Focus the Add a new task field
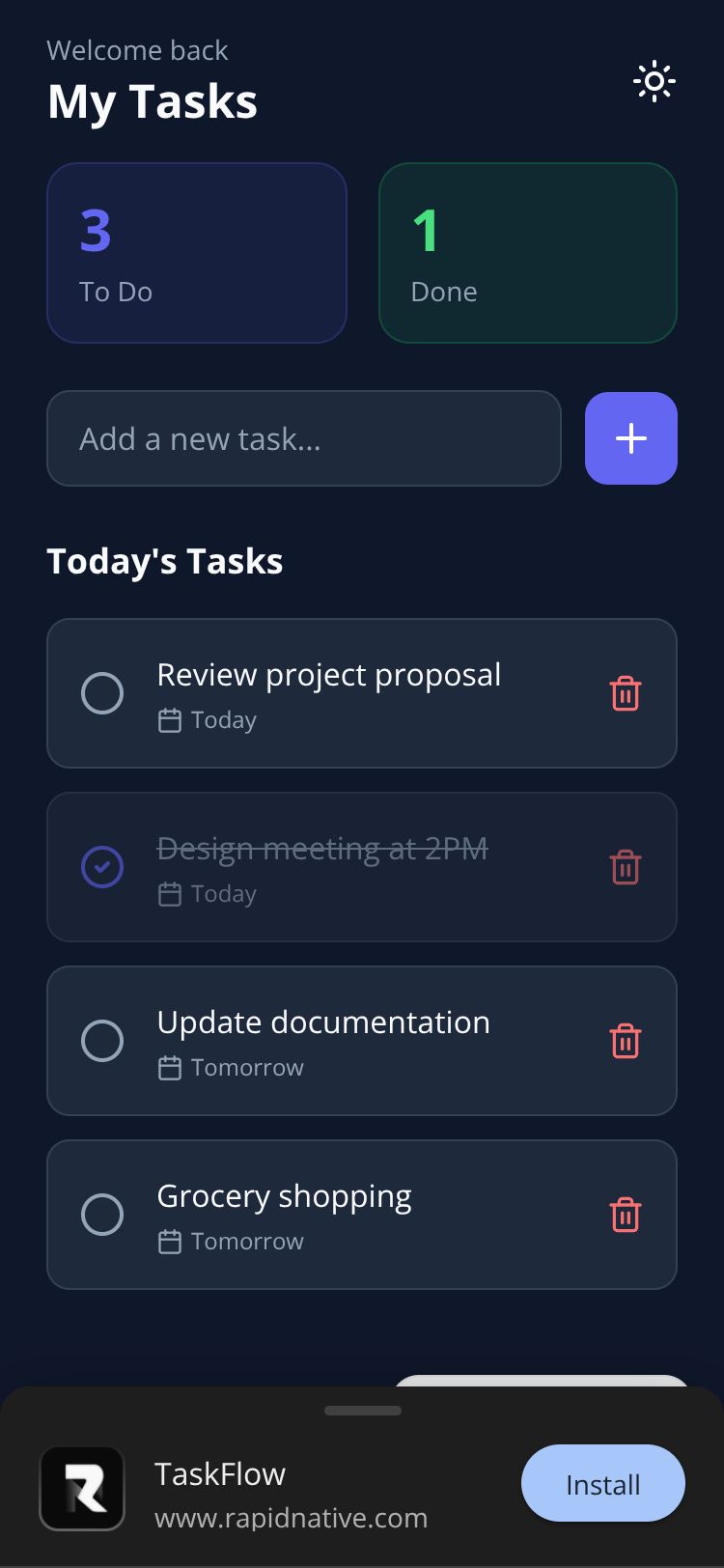The height and width of the screenshot is (1568, 724). pyautogui.click(x=303, y=438)
